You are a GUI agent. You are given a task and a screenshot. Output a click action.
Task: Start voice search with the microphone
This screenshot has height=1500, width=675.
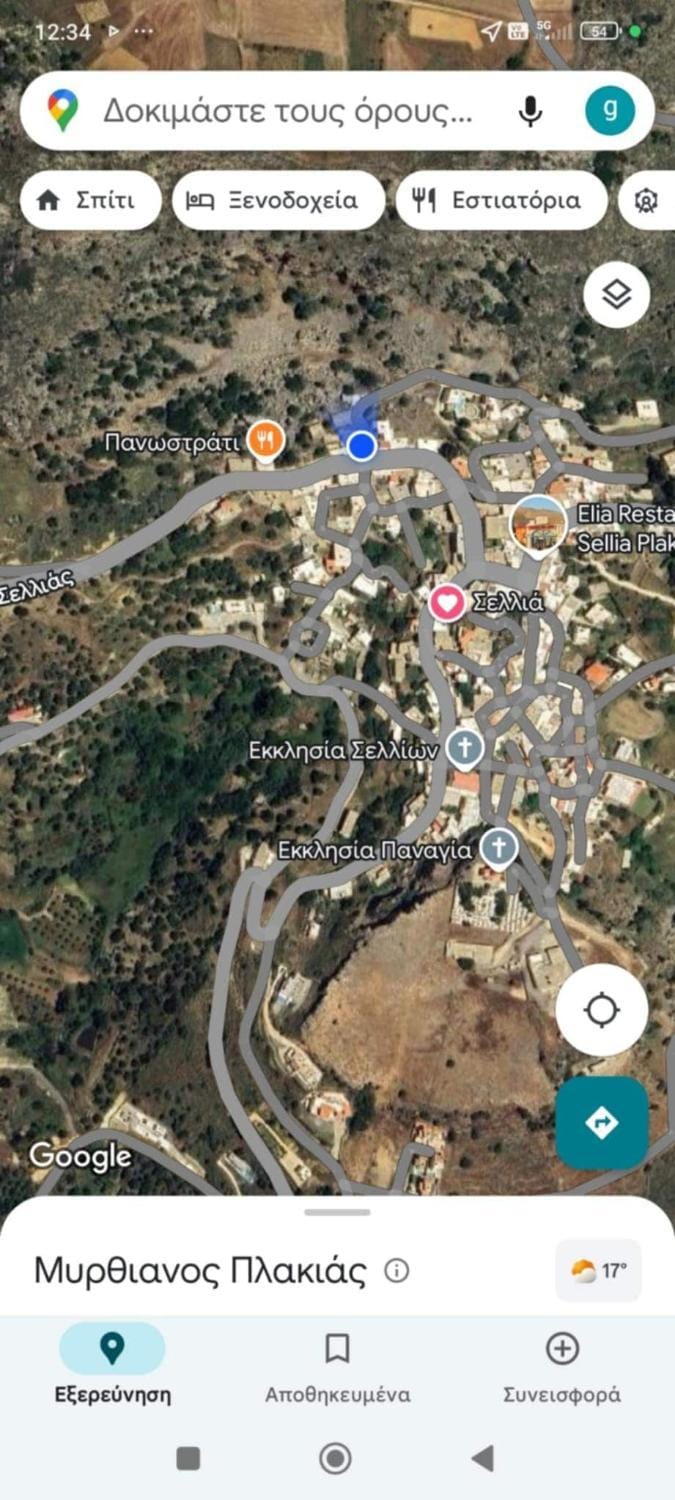click(x=531, y=111)
